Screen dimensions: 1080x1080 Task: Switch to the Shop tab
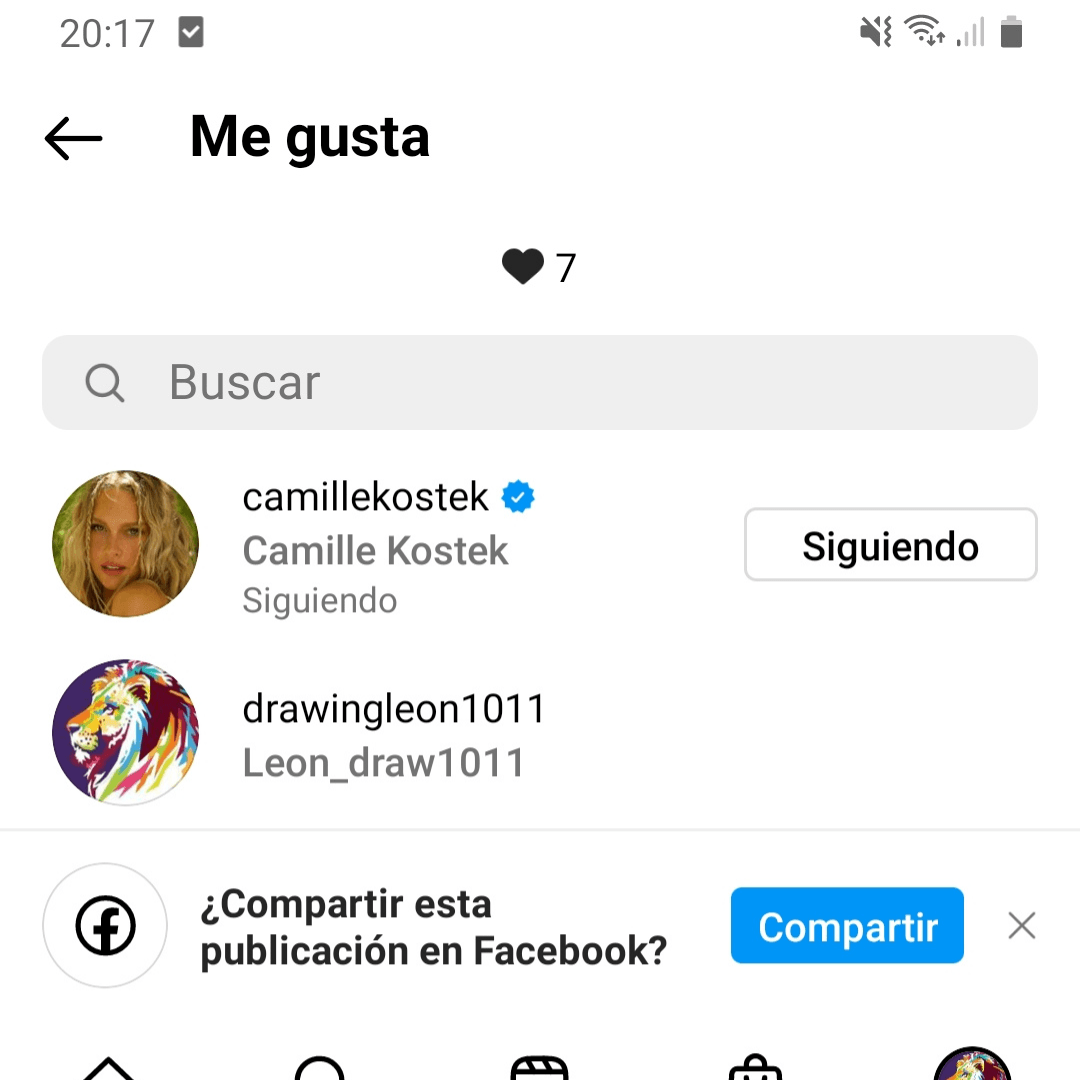click(756, 1068)
